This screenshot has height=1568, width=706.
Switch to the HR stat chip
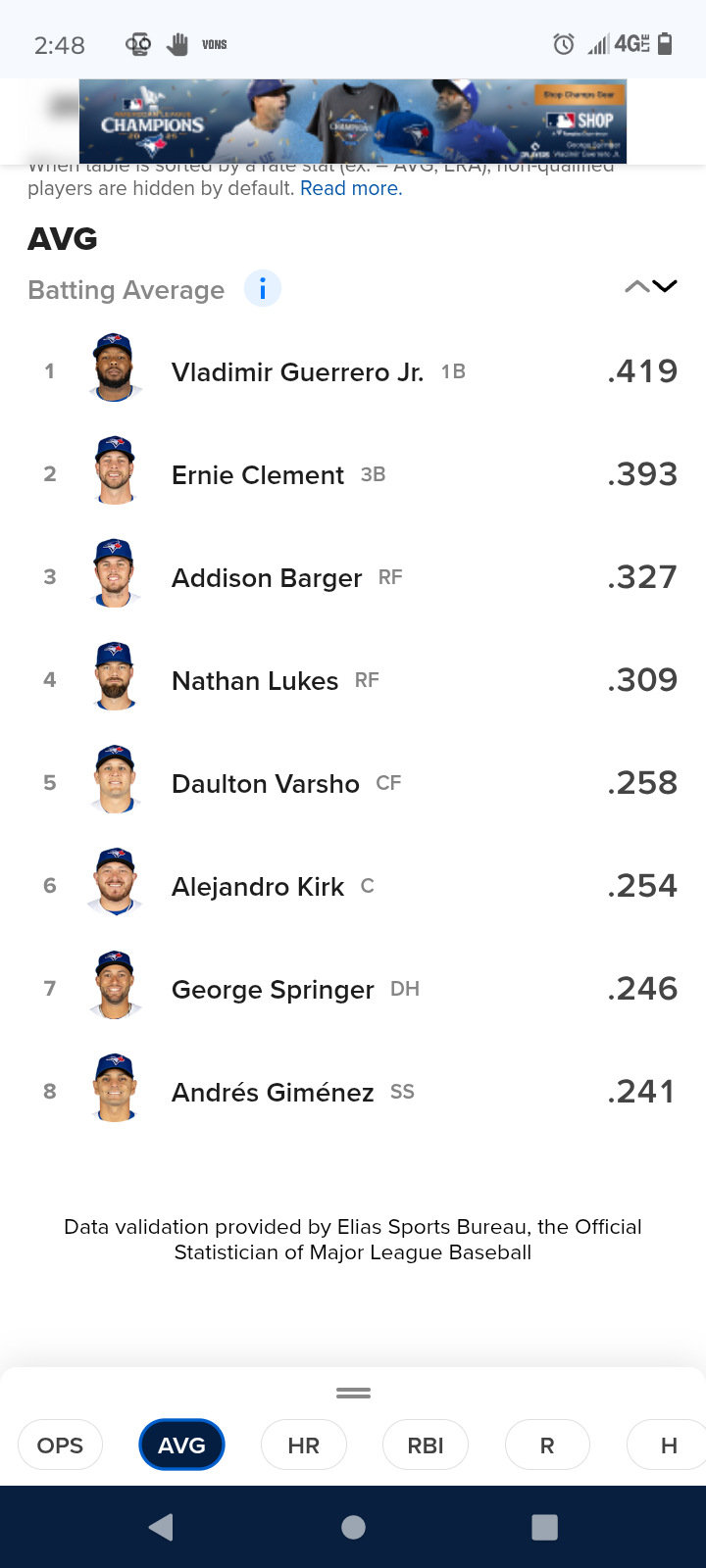pyautogui.click(x=303, y=1445)
